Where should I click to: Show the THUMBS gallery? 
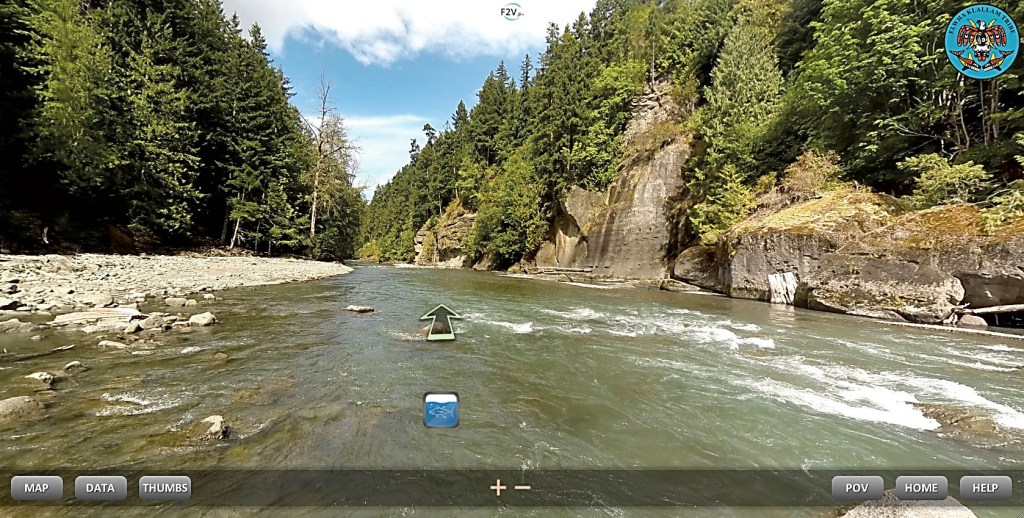[x=165, y=488]
